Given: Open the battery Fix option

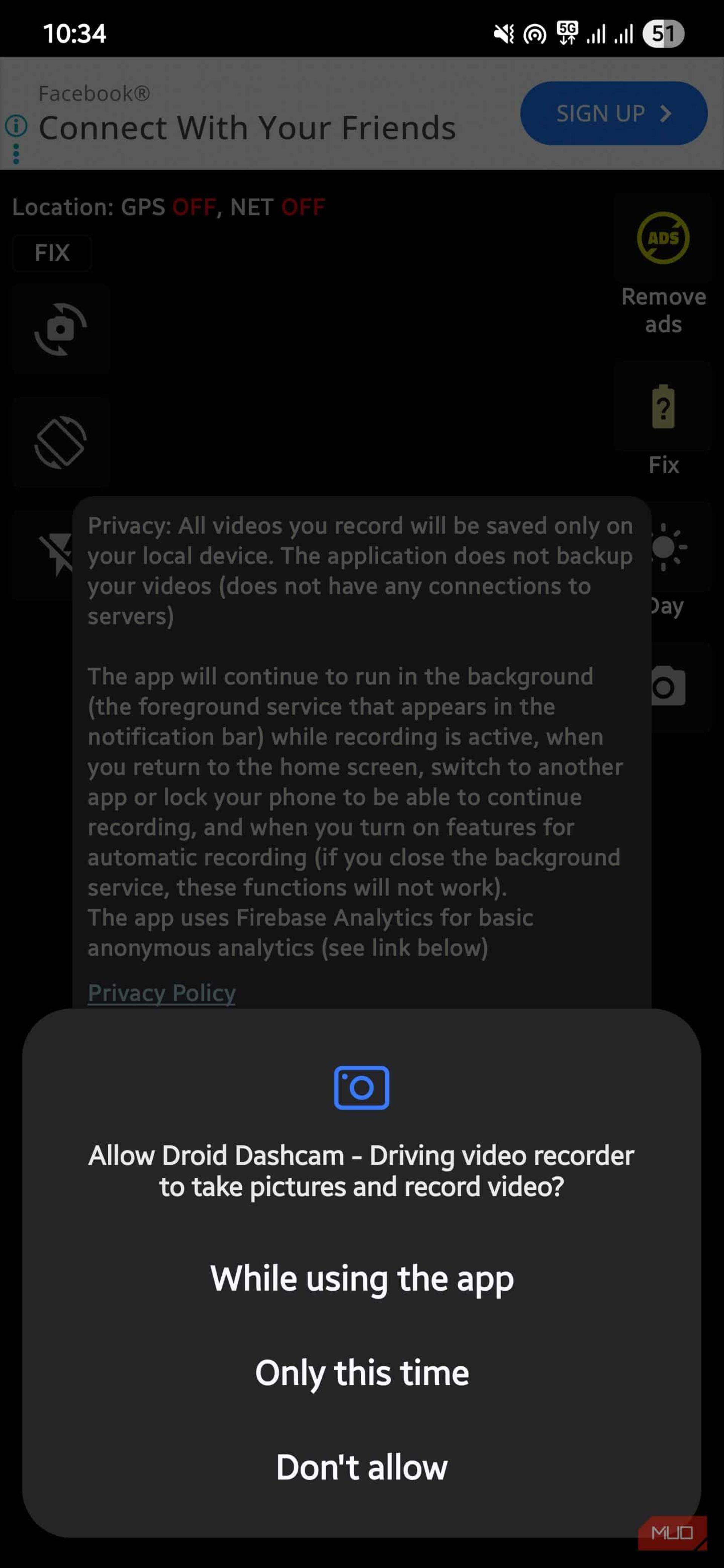Looking at the screenshot, I should (663, 407).
